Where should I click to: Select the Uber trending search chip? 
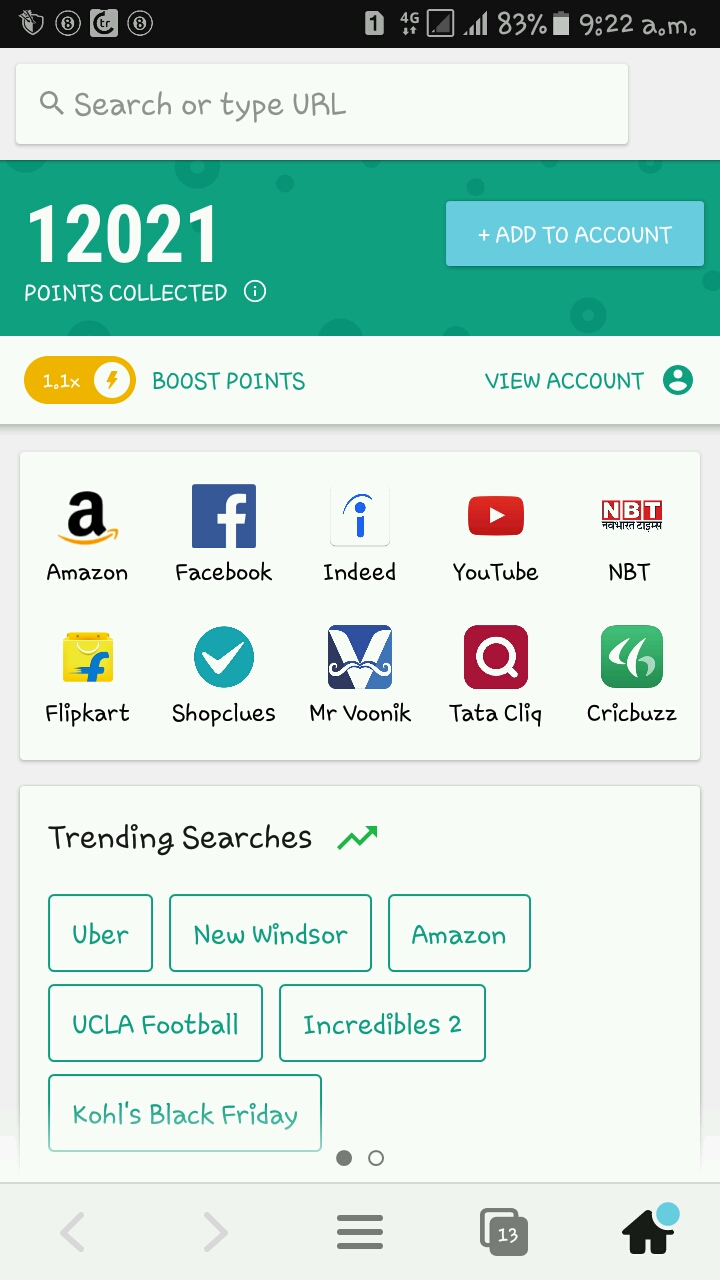100,933
